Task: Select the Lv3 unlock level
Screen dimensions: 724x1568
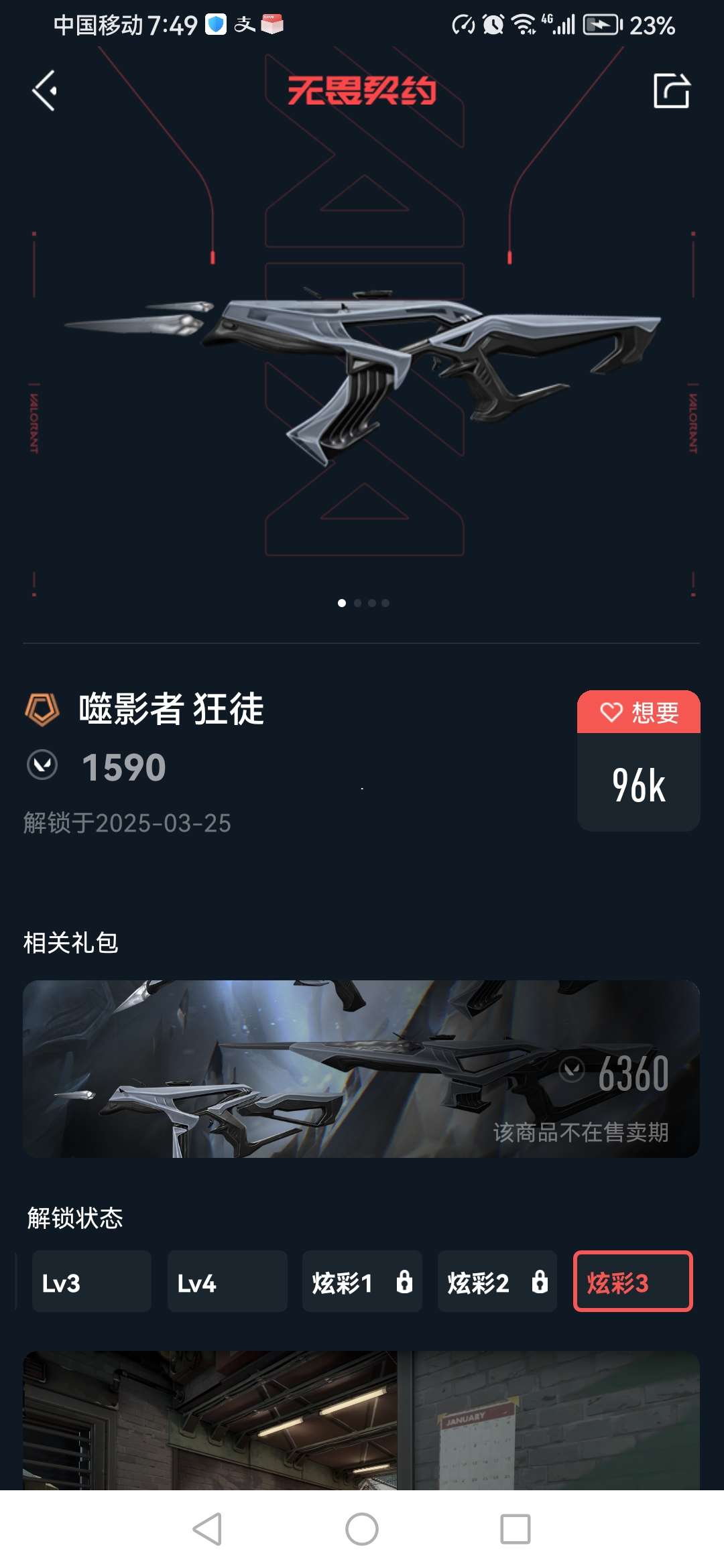Action: (x=91, y=1281)
